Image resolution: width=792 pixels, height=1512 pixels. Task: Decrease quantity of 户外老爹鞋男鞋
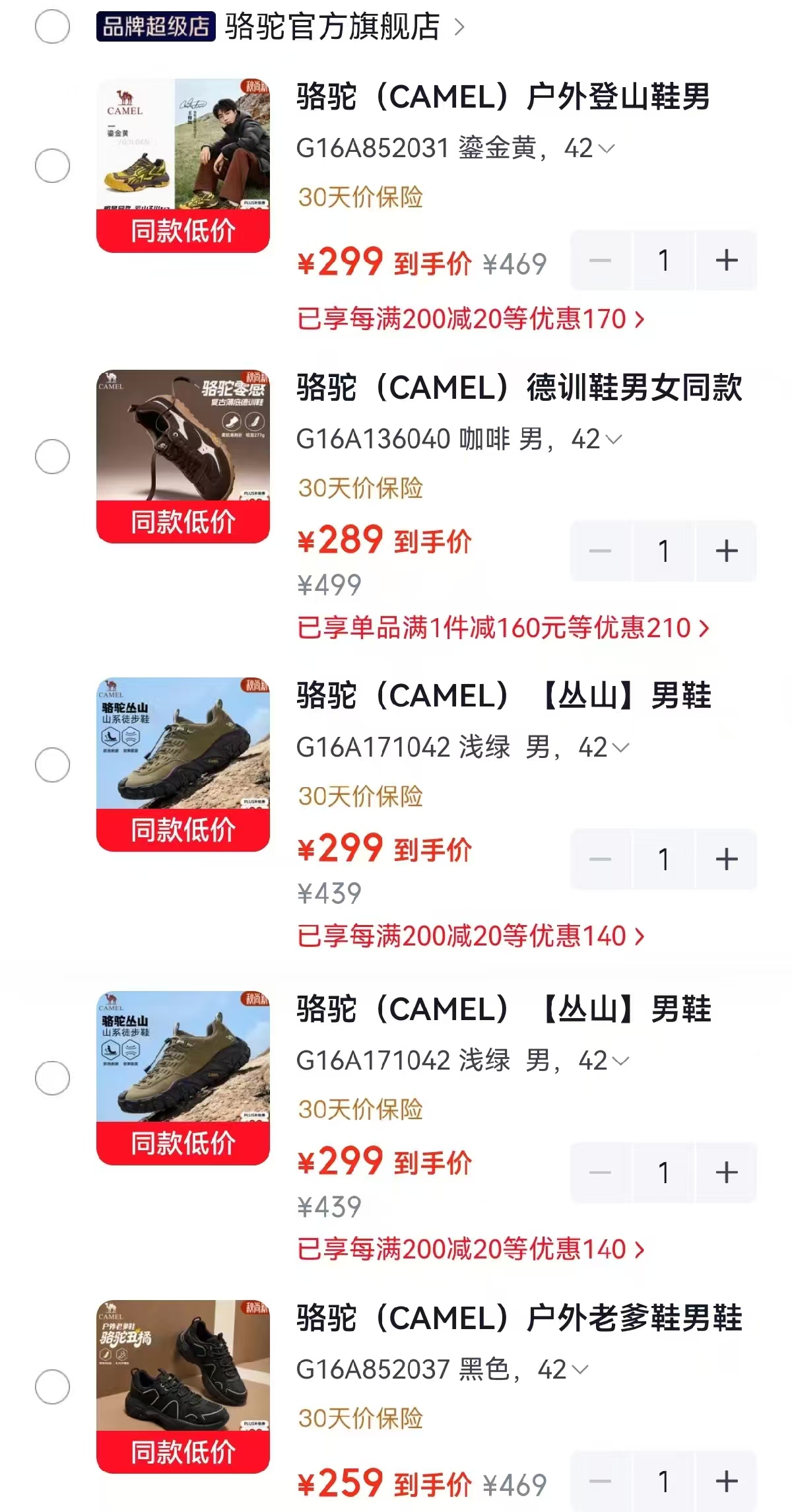point(600,1482)
